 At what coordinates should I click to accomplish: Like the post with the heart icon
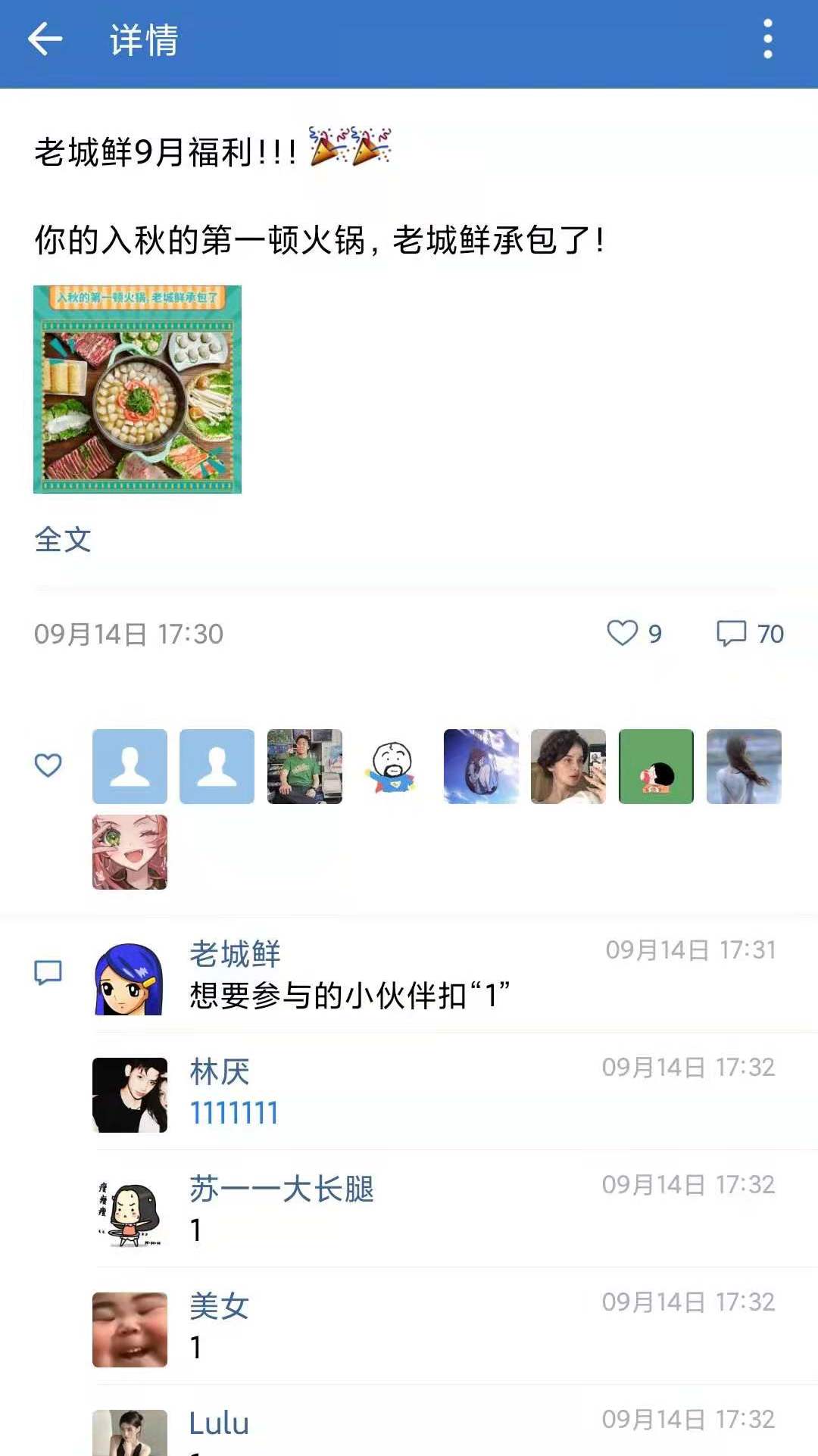click(623, 633)
